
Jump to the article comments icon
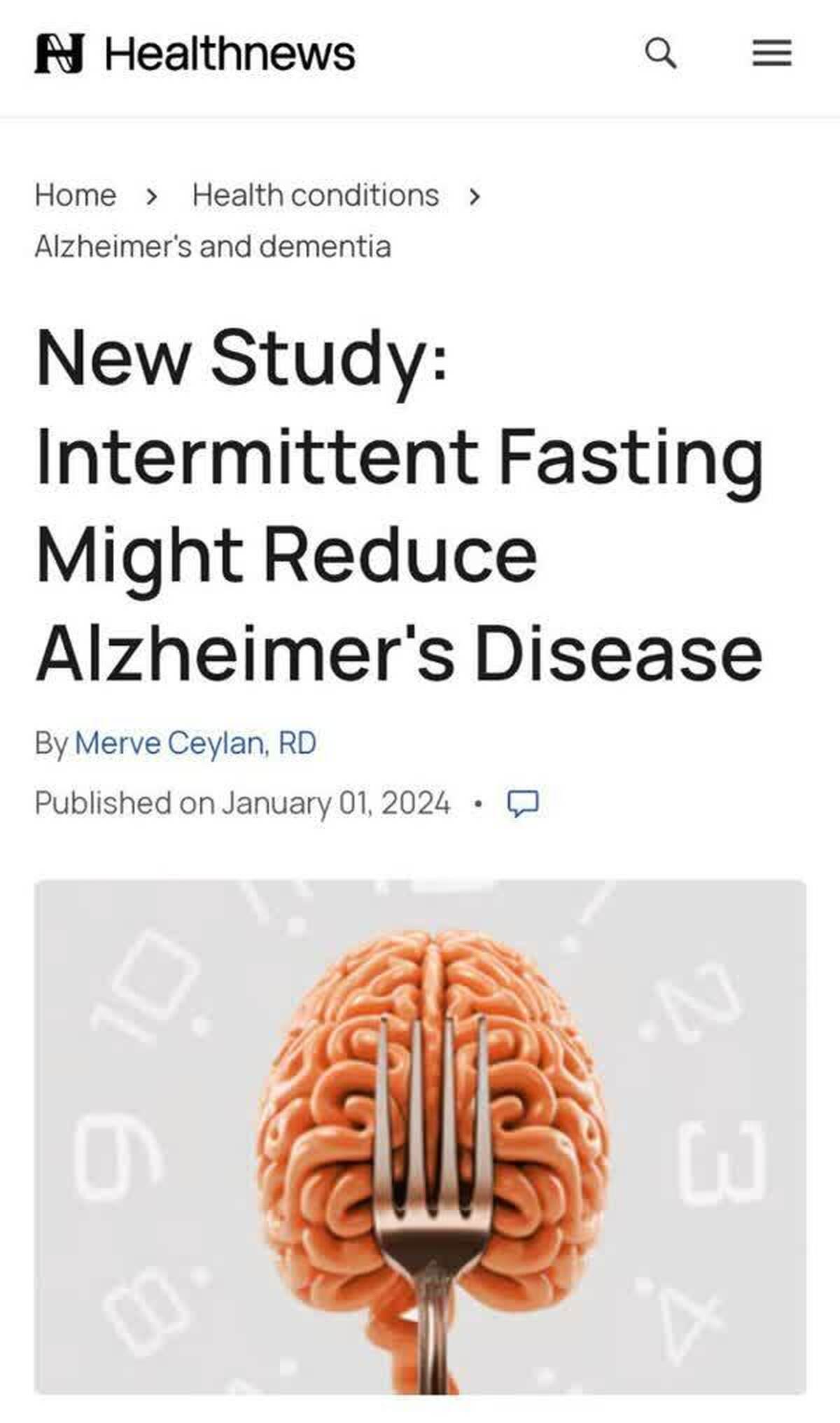click(522, 803)
